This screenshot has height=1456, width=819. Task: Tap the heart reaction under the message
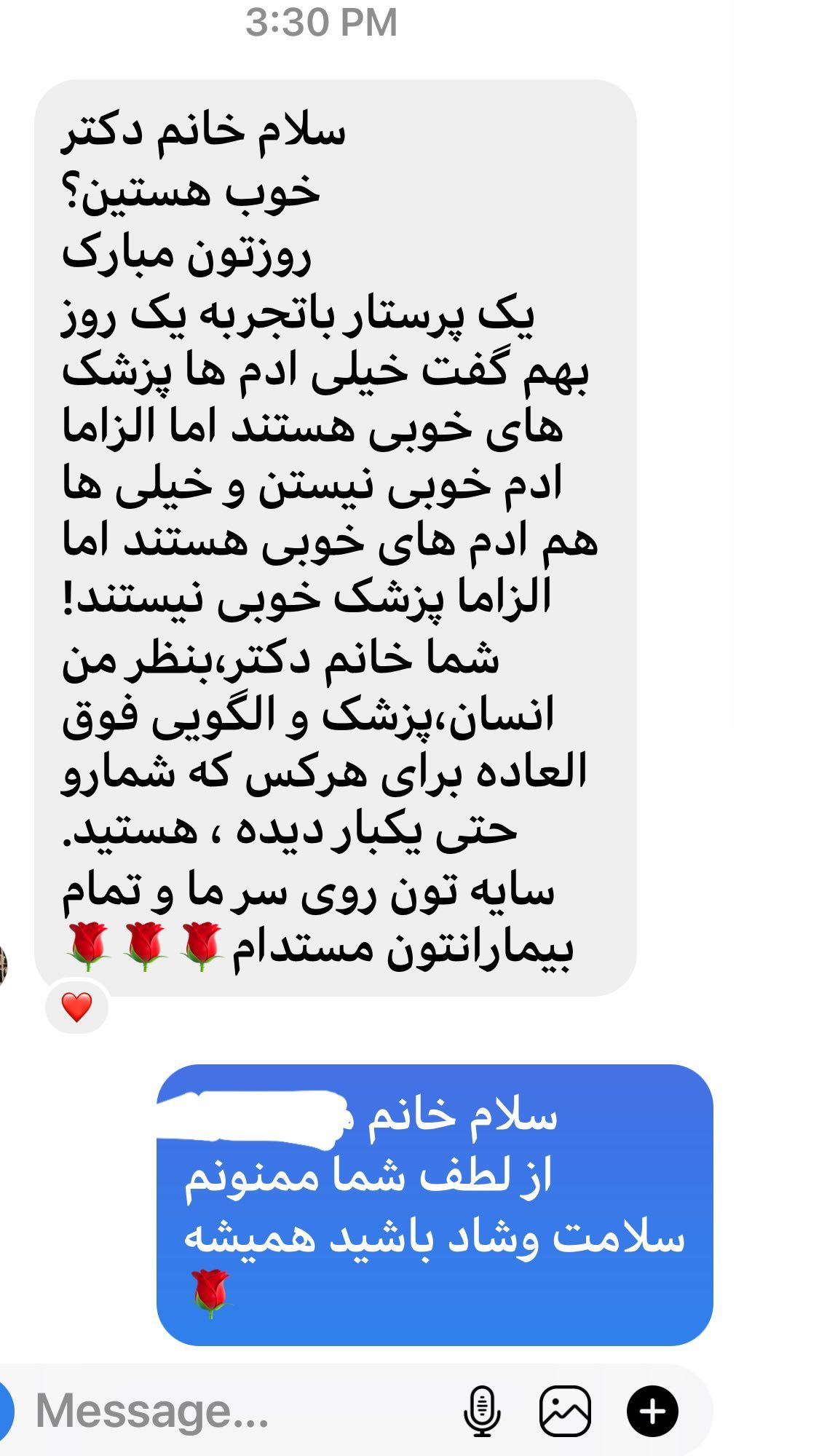click(x=76, y=1008)
